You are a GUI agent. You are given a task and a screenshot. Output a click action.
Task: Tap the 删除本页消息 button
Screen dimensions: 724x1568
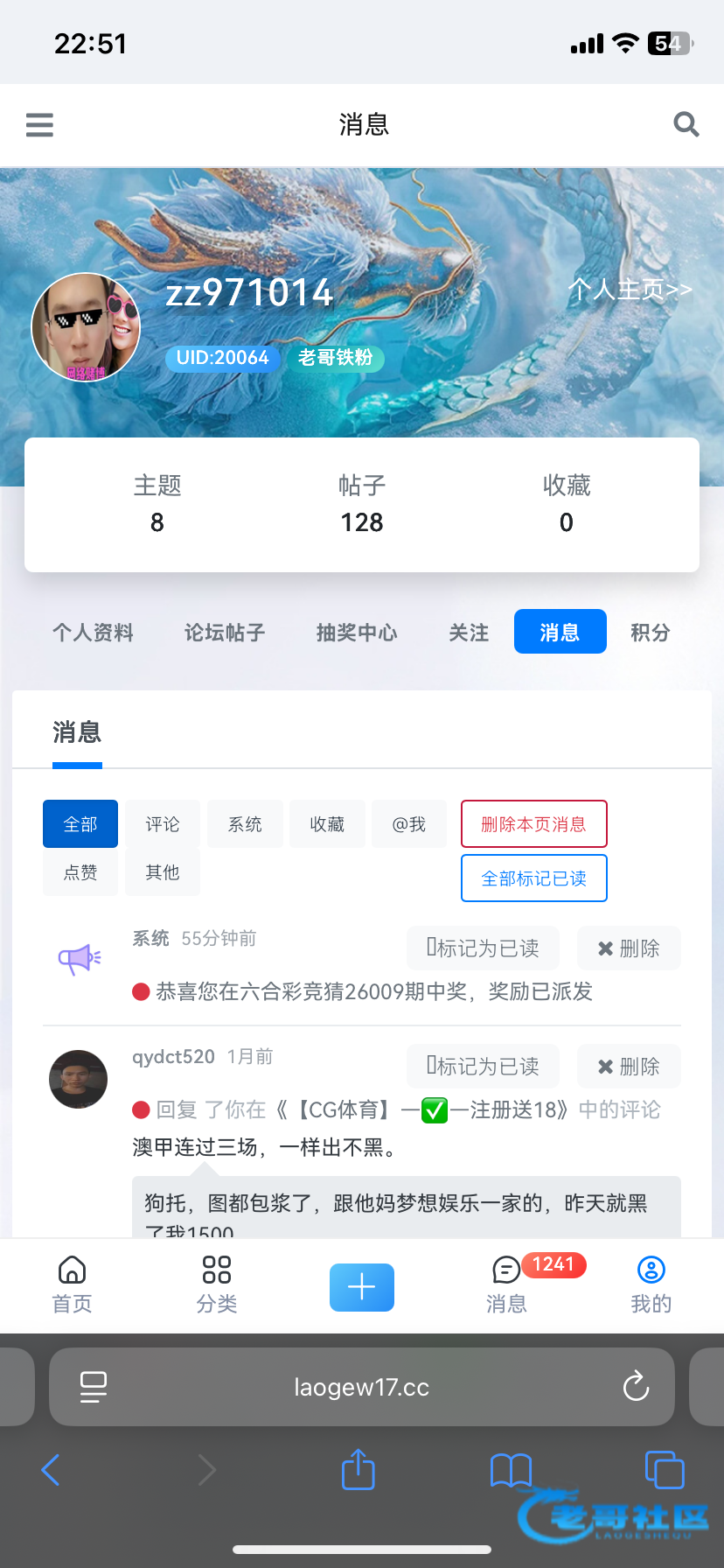(533, 824)
